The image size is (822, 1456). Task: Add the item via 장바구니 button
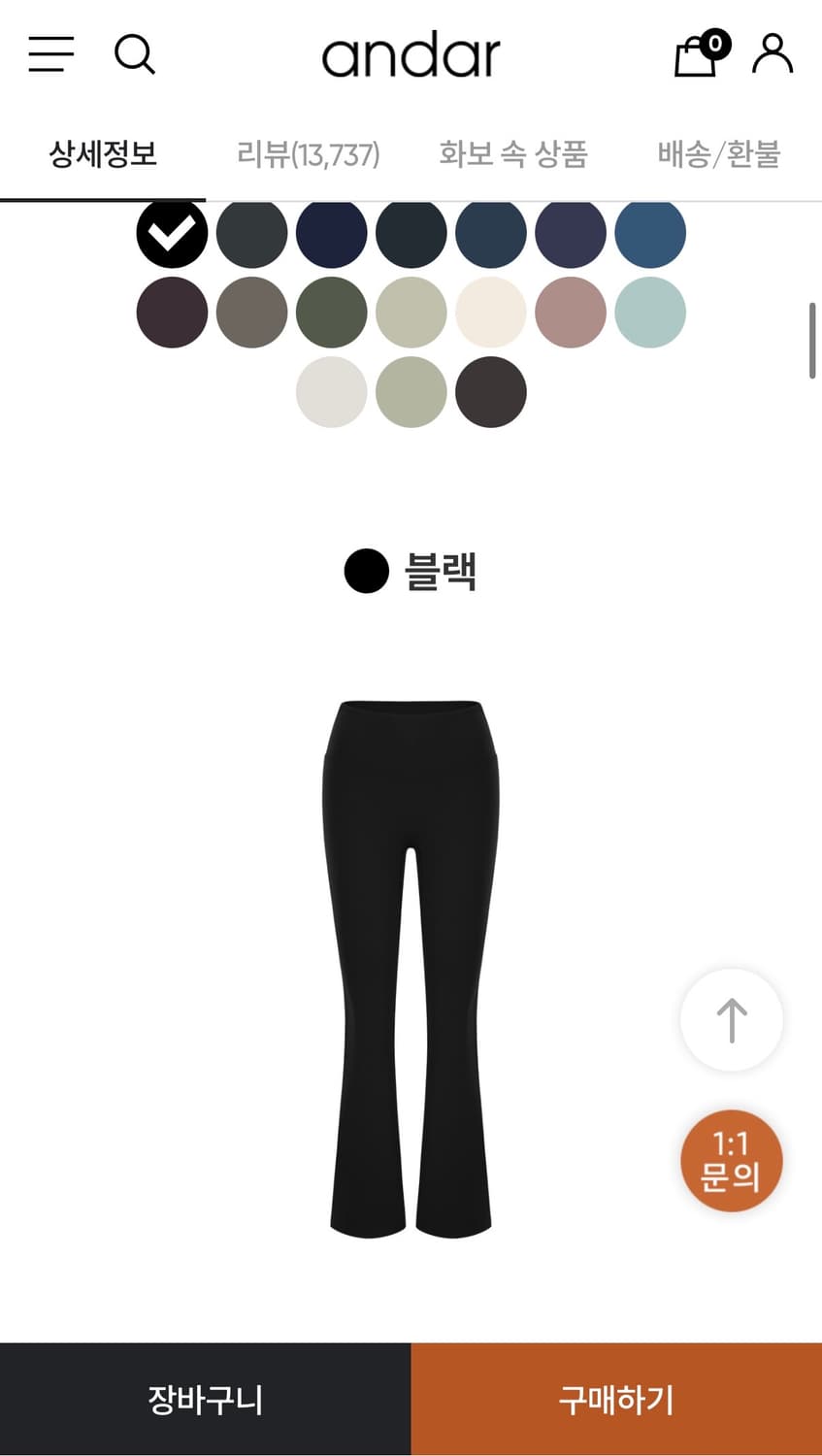[205, 1399]
